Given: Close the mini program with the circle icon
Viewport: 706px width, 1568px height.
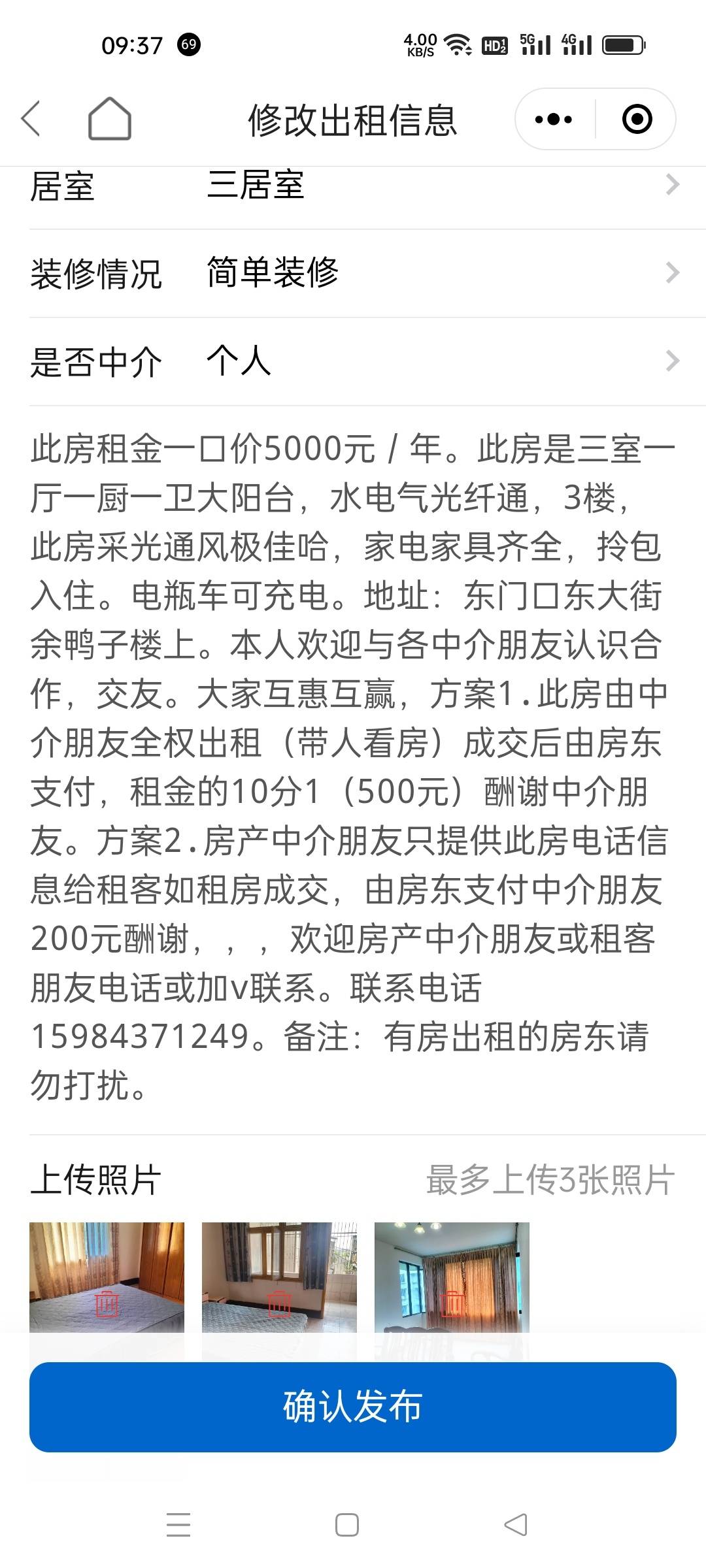Looking at the screenshot, I should [x=637, y=119].
